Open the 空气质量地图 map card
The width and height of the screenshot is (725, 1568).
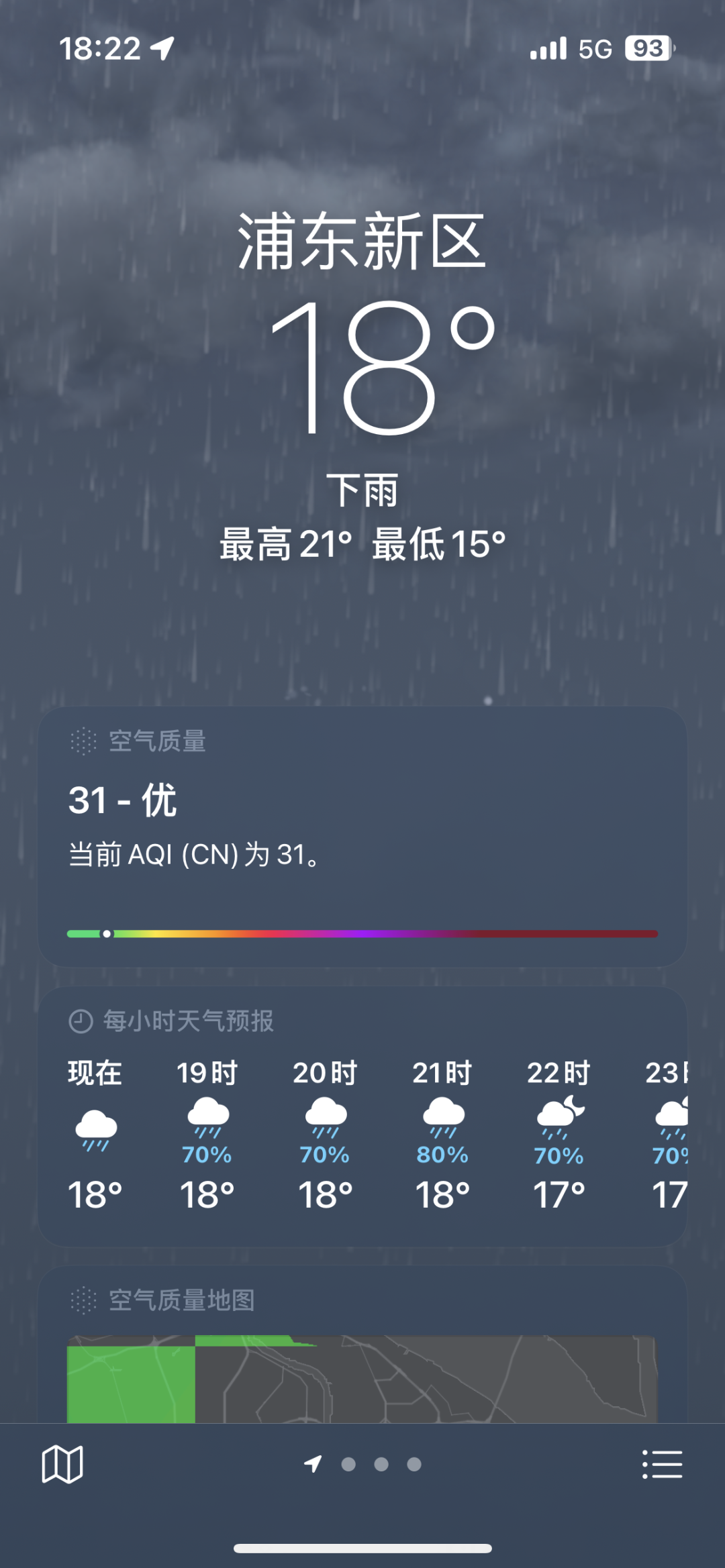click(x=362, y=1349)
